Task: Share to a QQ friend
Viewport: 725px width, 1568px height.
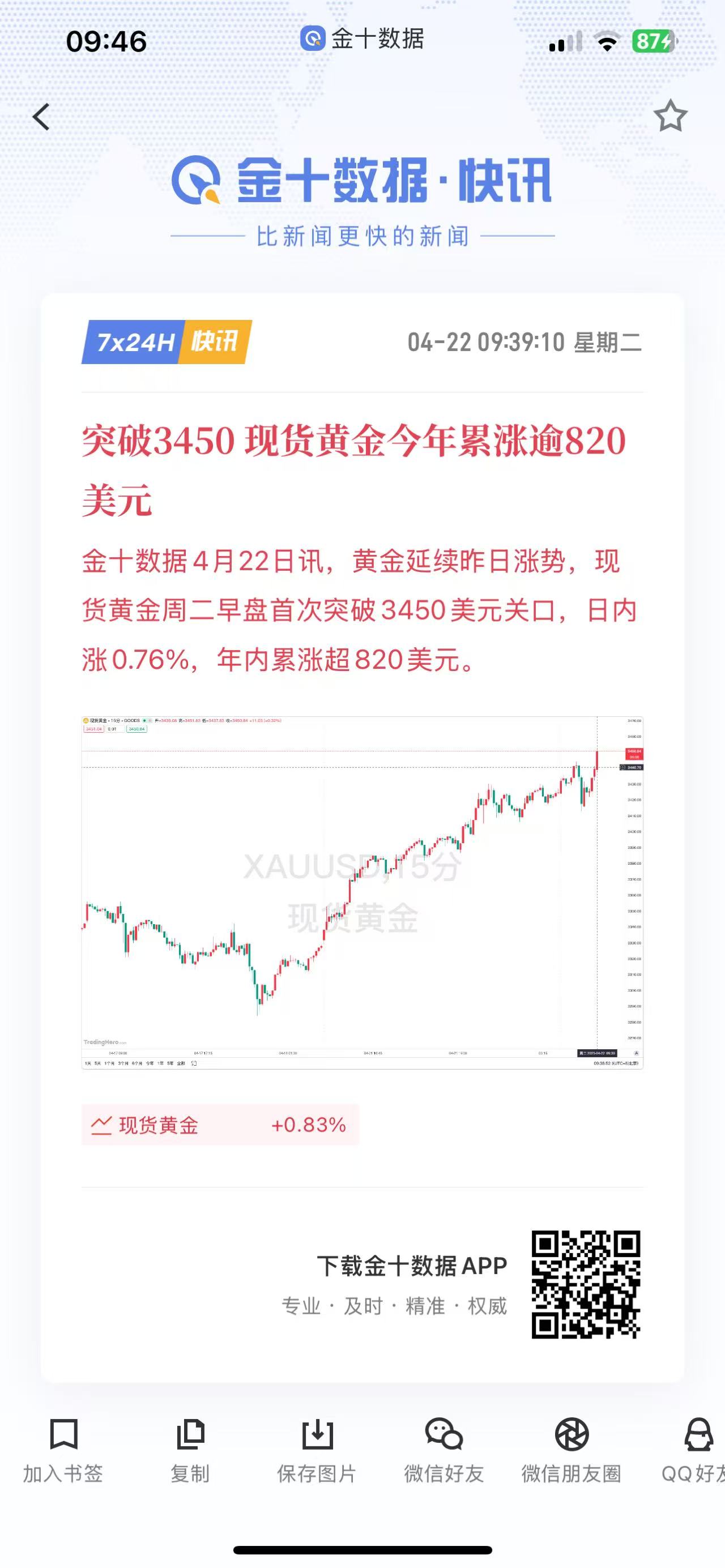Action: point(695,1451)
